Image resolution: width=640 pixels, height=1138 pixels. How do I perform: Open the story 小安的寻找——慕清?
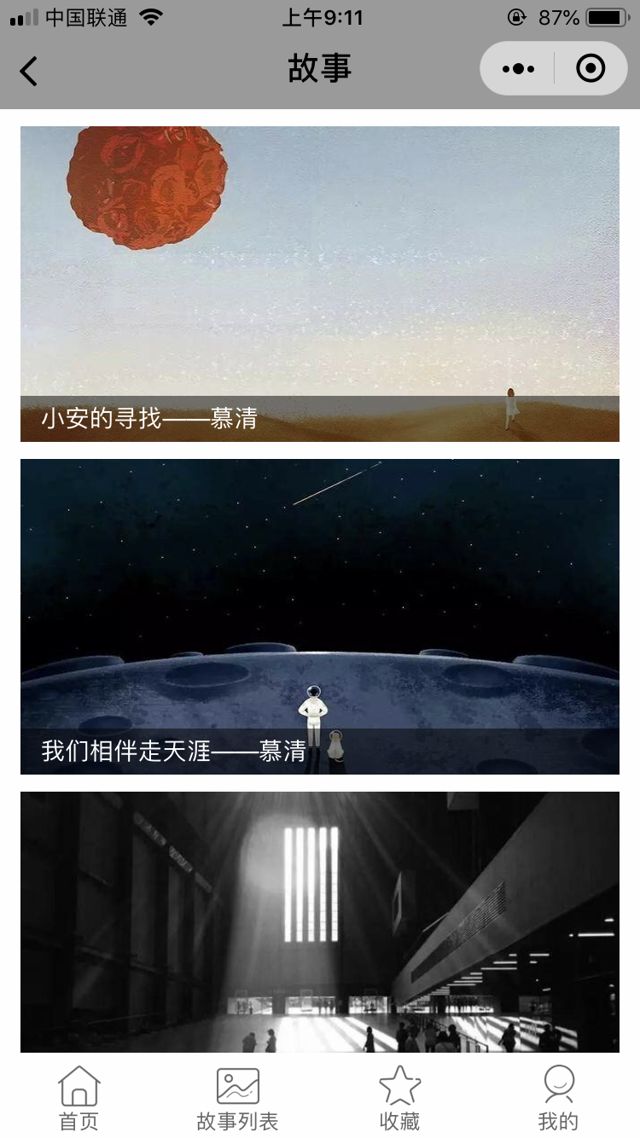(x=319, y=283)
